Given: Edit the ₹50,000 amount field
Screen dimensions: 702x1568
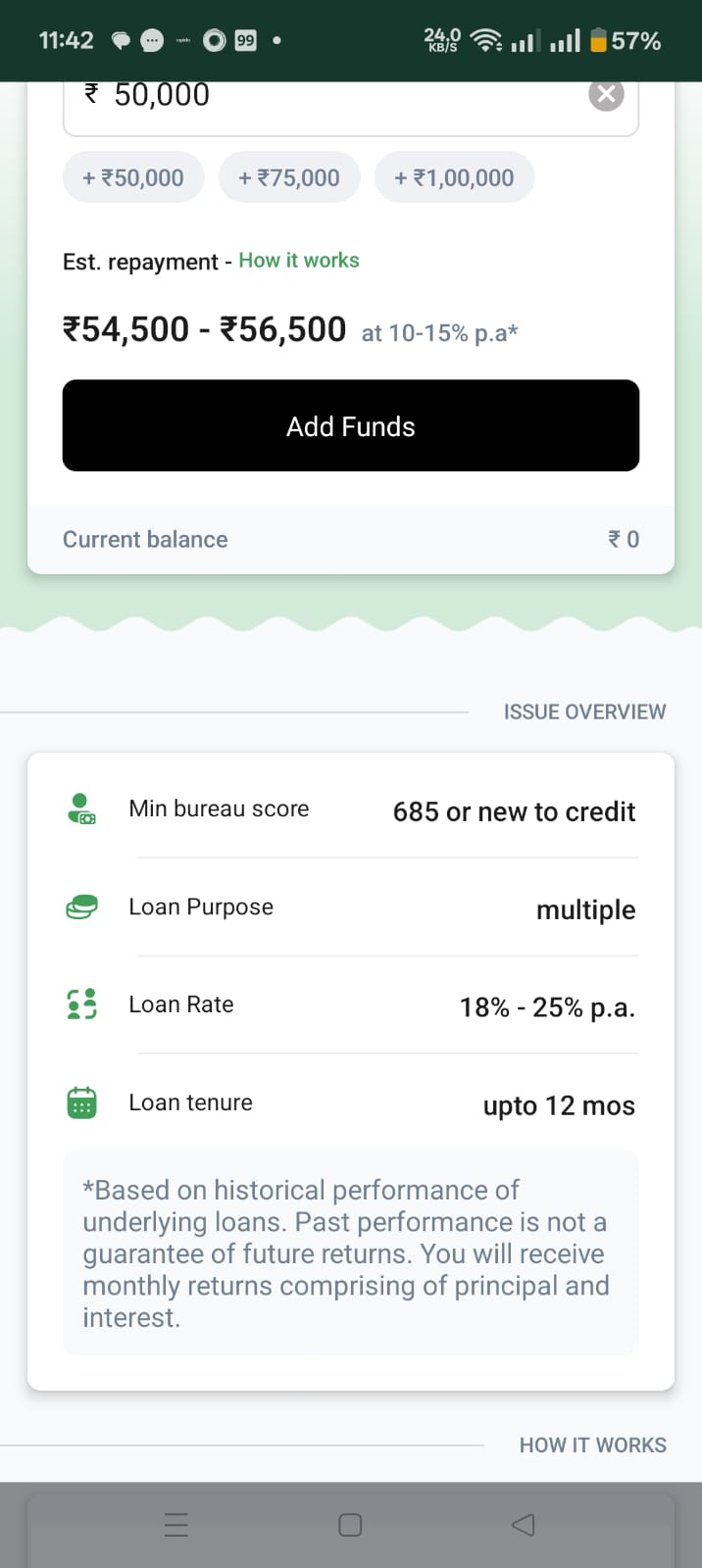Looking at the screenshot, I should (324, 98).
